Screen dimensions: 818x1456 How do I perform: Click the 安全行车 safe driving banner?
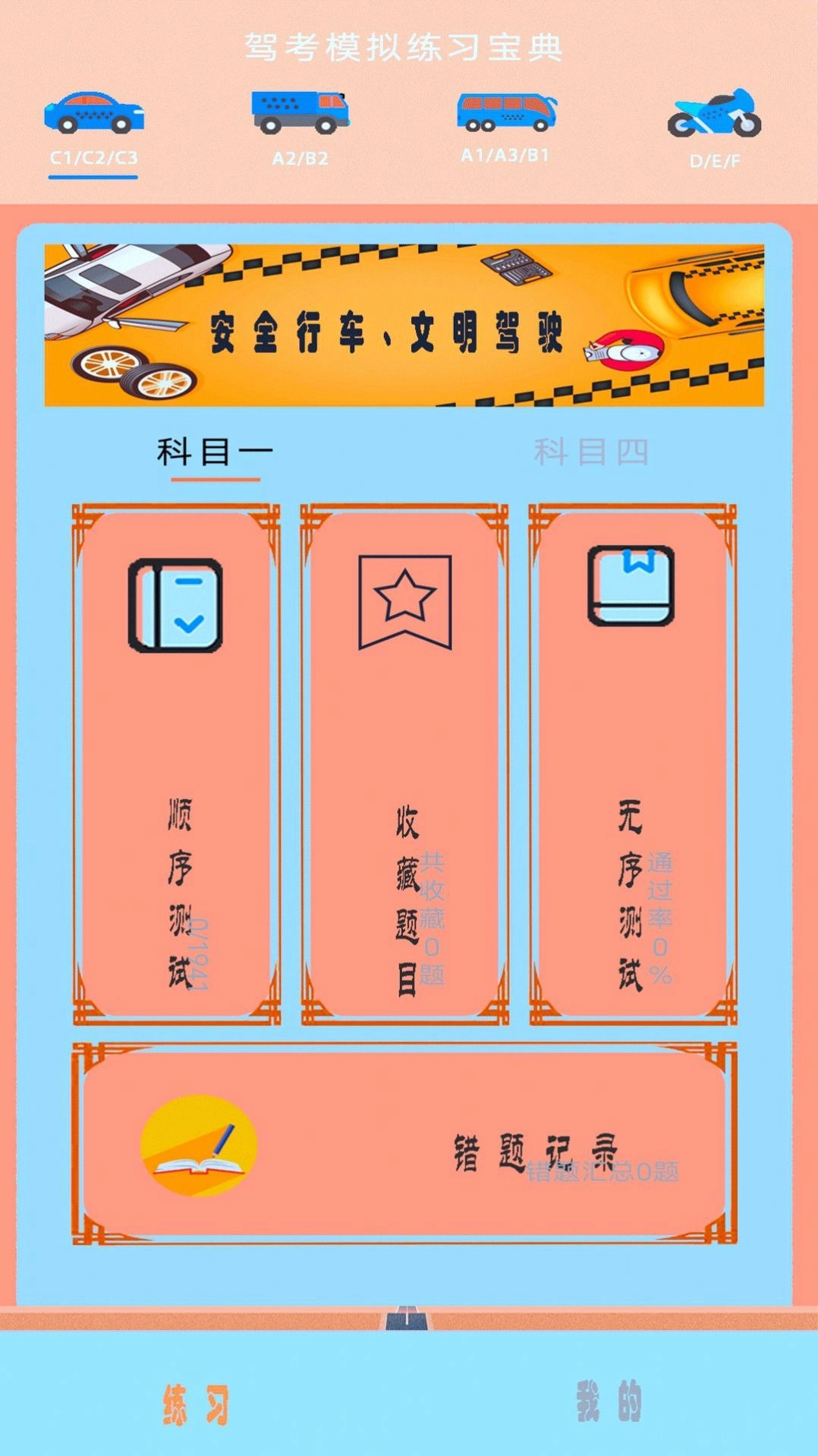click(x=405, y=326)
